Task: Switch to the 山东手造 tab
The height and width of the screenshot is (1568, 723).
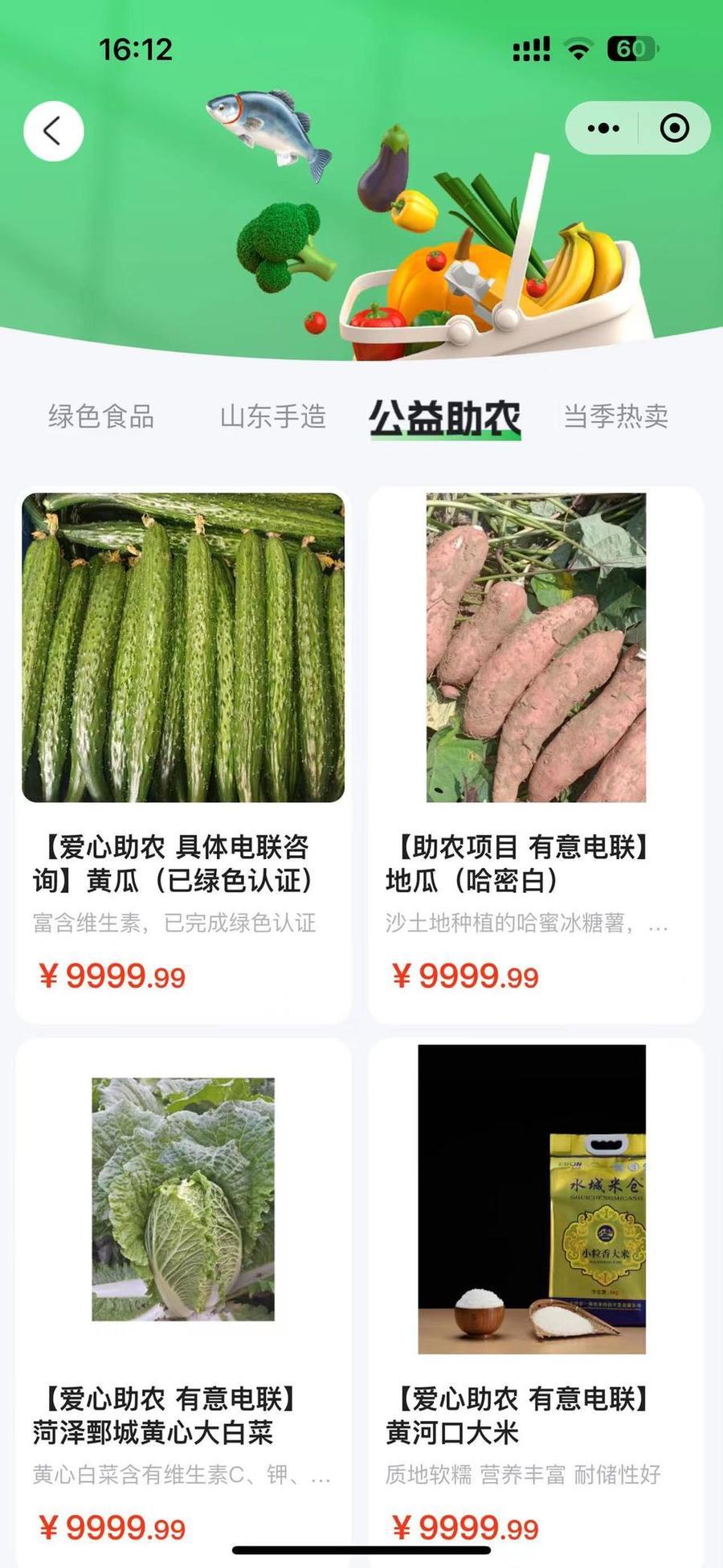Action: coord(273,416)
